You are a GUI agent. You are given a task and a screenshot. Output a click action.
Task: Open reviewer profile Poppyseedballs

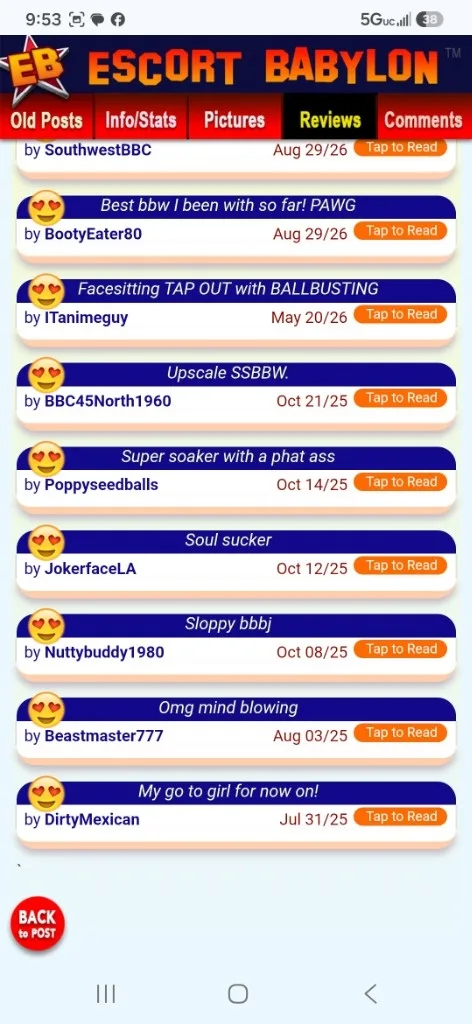pyautogui.click(x=101, y=485)
